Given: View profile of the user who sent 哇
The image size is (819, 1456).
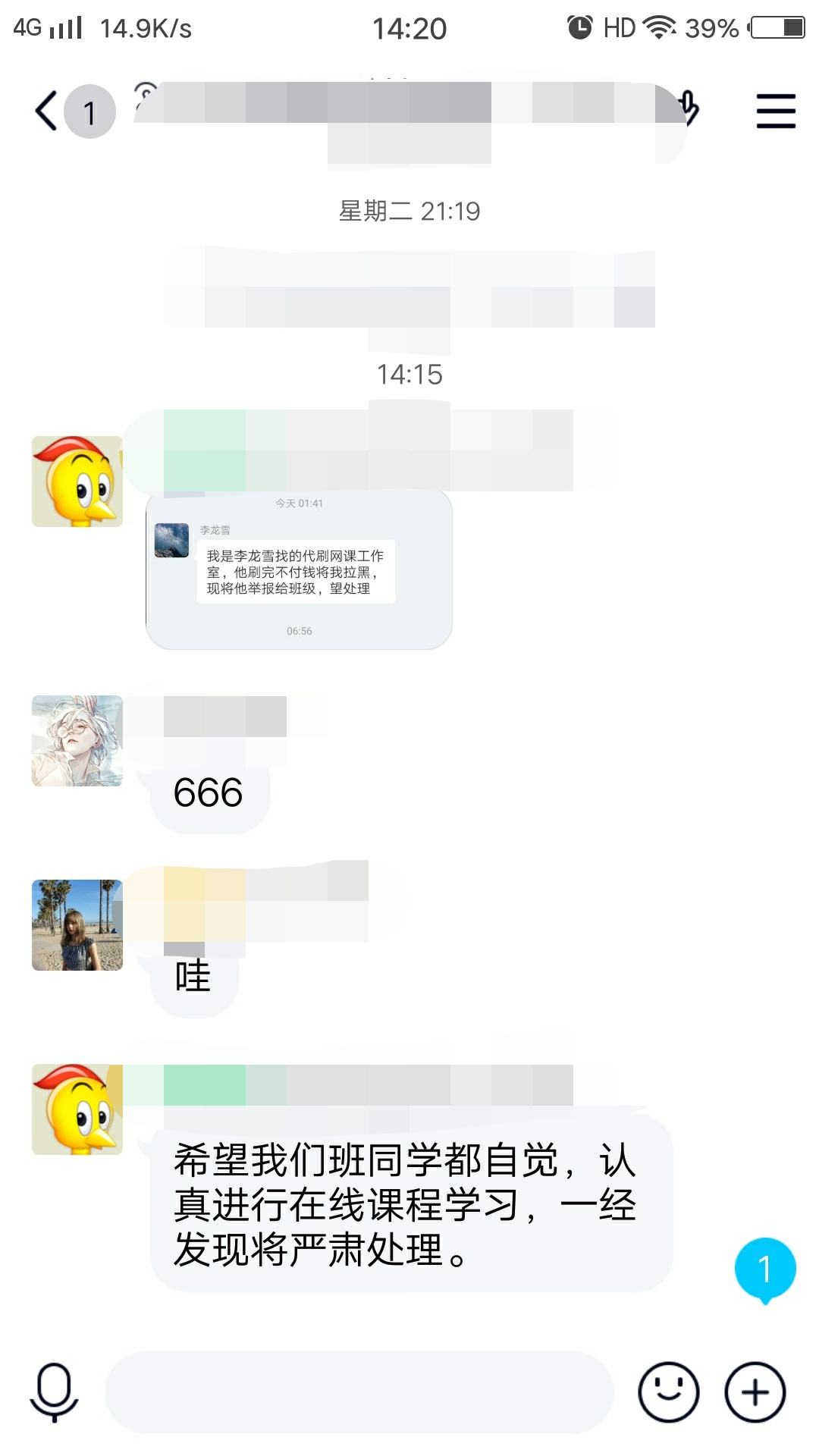Looking at the screenshot, I should [77, 924].
